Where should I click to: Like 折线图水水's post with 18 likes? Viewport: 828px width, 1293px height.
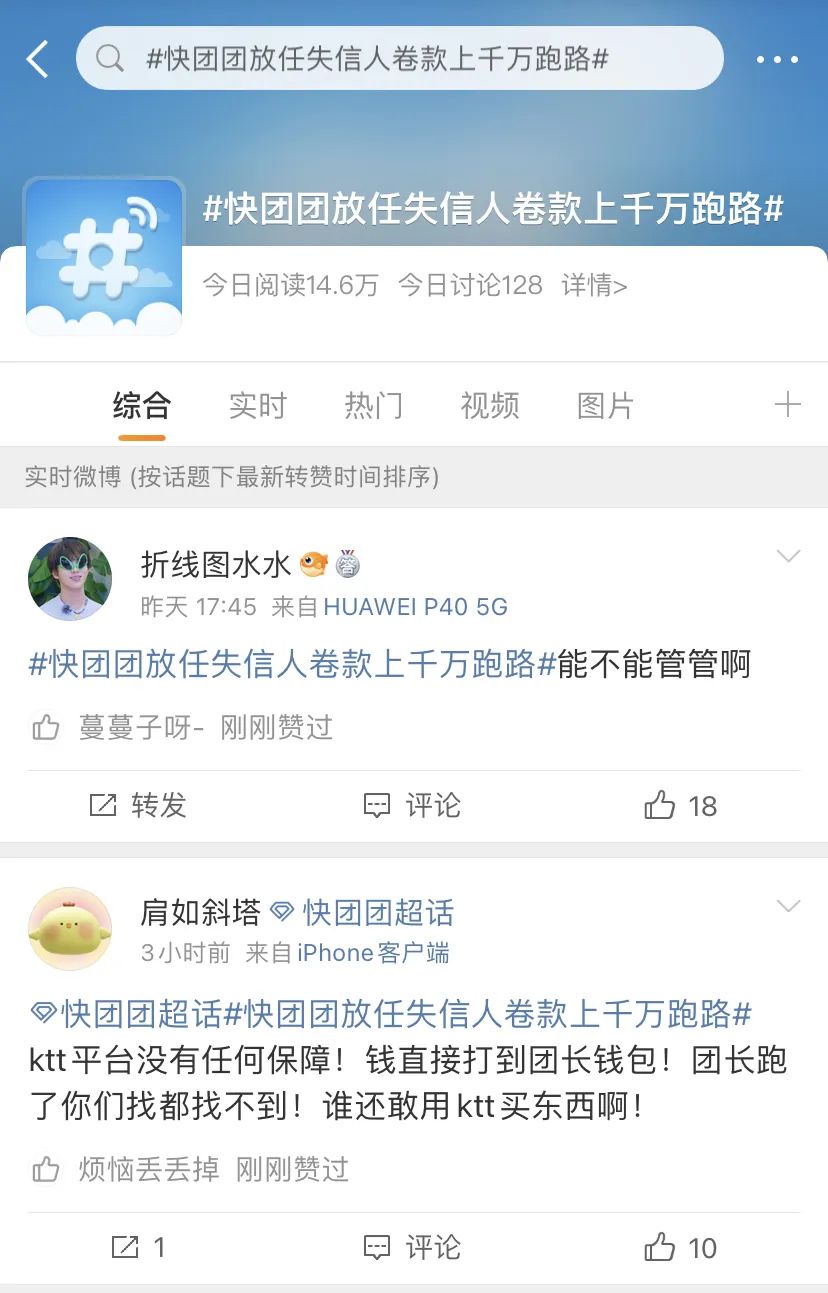pos(681,805)
